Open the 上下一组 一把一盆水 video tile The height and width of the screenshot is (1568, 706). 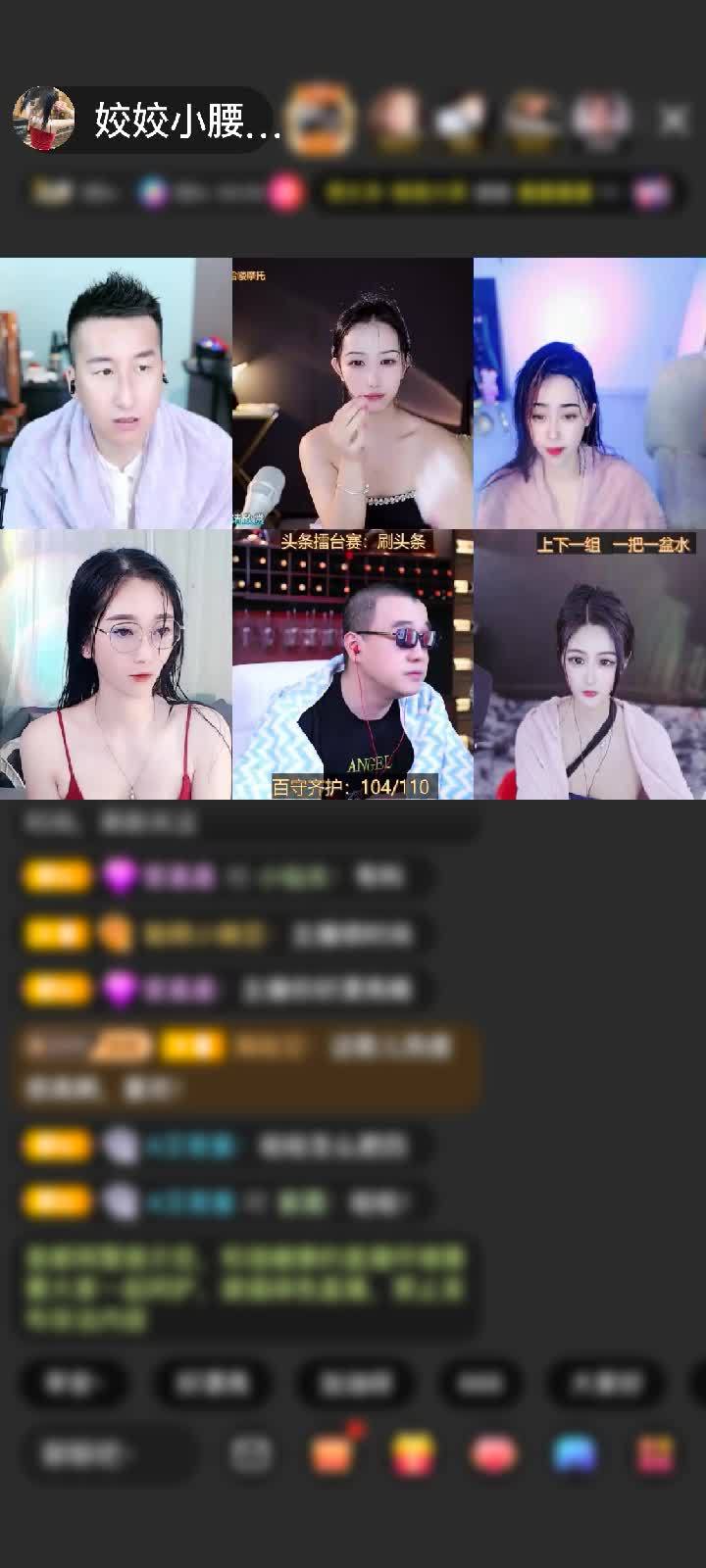coord(589,664)
